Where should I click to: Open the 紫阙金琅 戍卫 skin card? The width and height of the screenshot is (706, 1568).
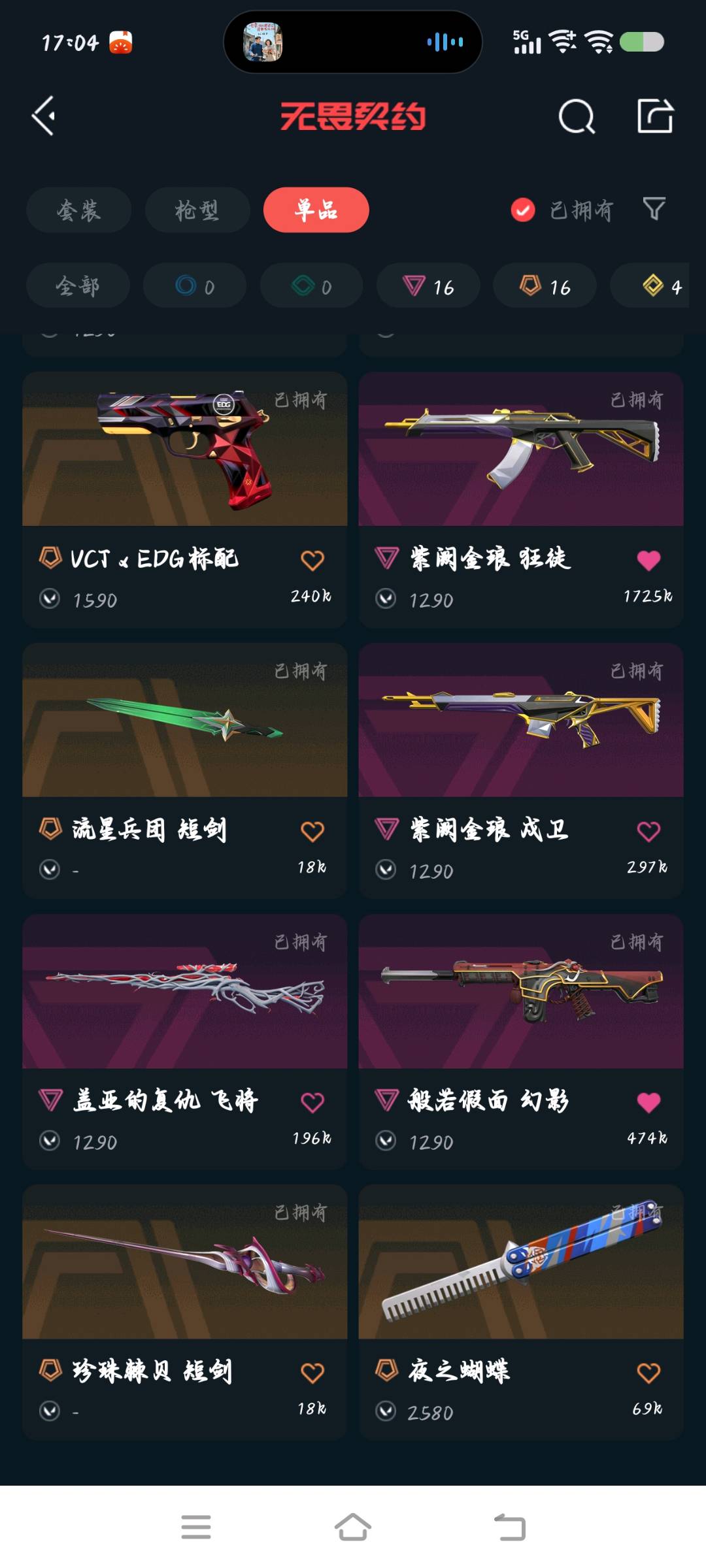tap(521, 771)
